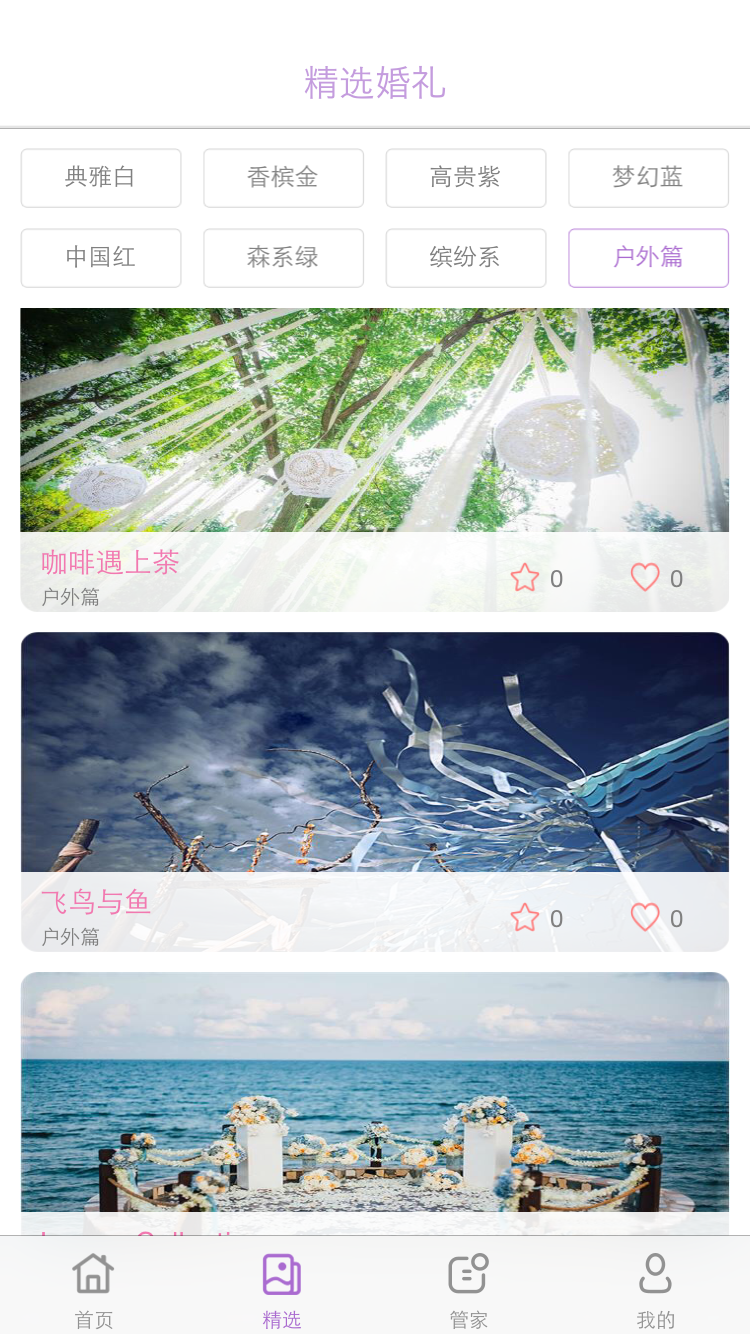Star the 飞鸟与鱼 wedding
Screen dimensions: 750x1334
pos(525,918)
